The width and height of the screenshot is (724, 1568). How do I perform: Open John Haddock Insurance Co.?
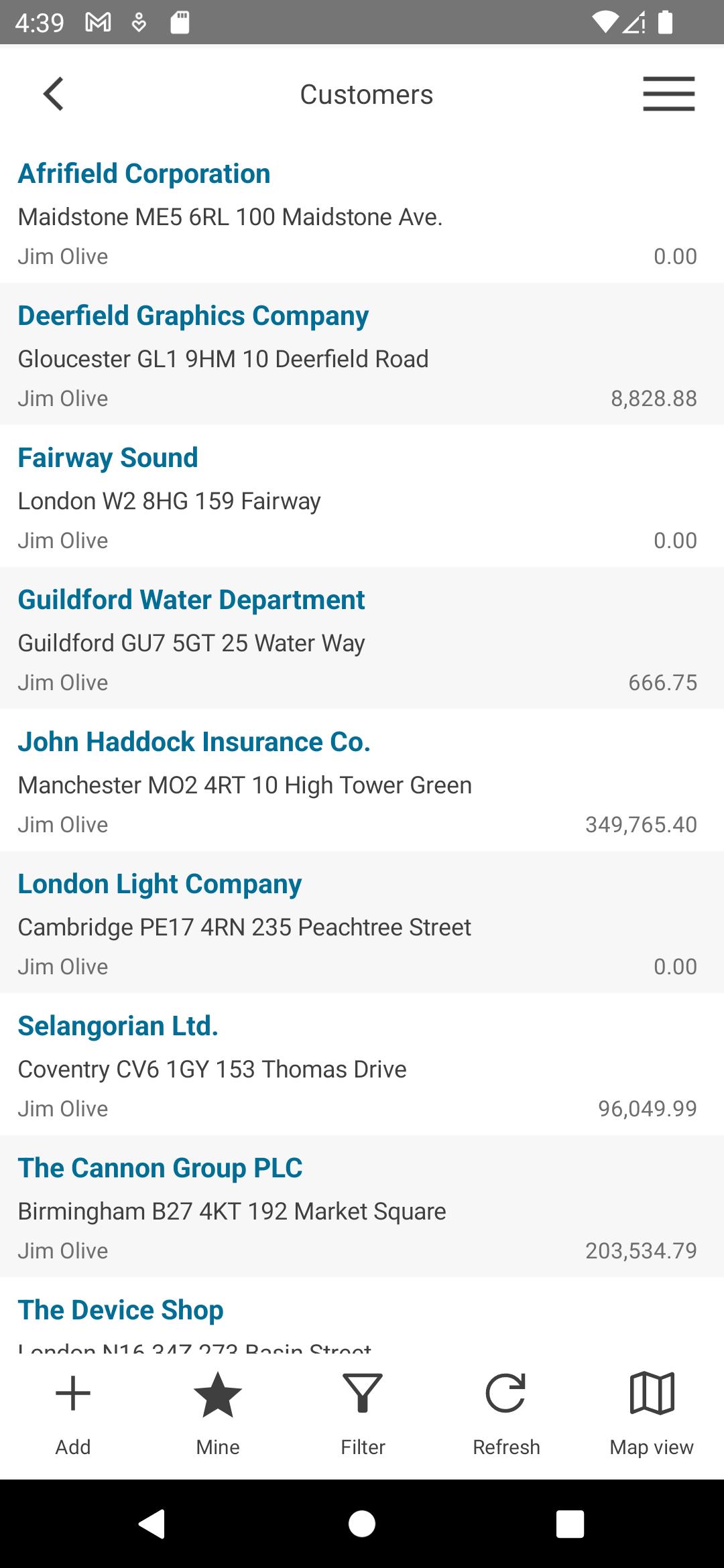click(x=362, y=781)
